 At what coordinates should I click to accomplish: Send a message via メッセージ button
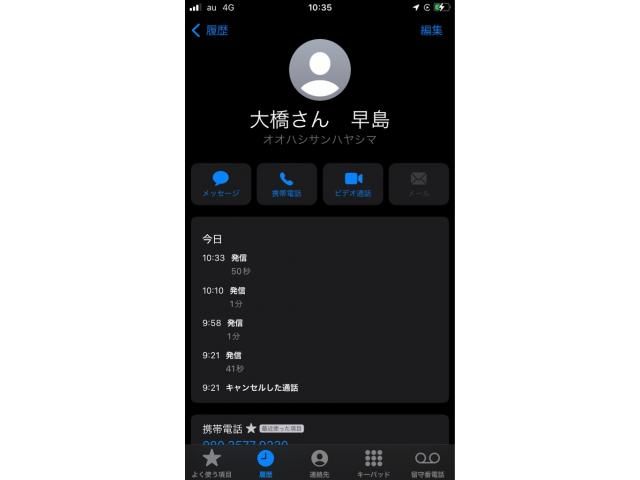coord(221,184)
